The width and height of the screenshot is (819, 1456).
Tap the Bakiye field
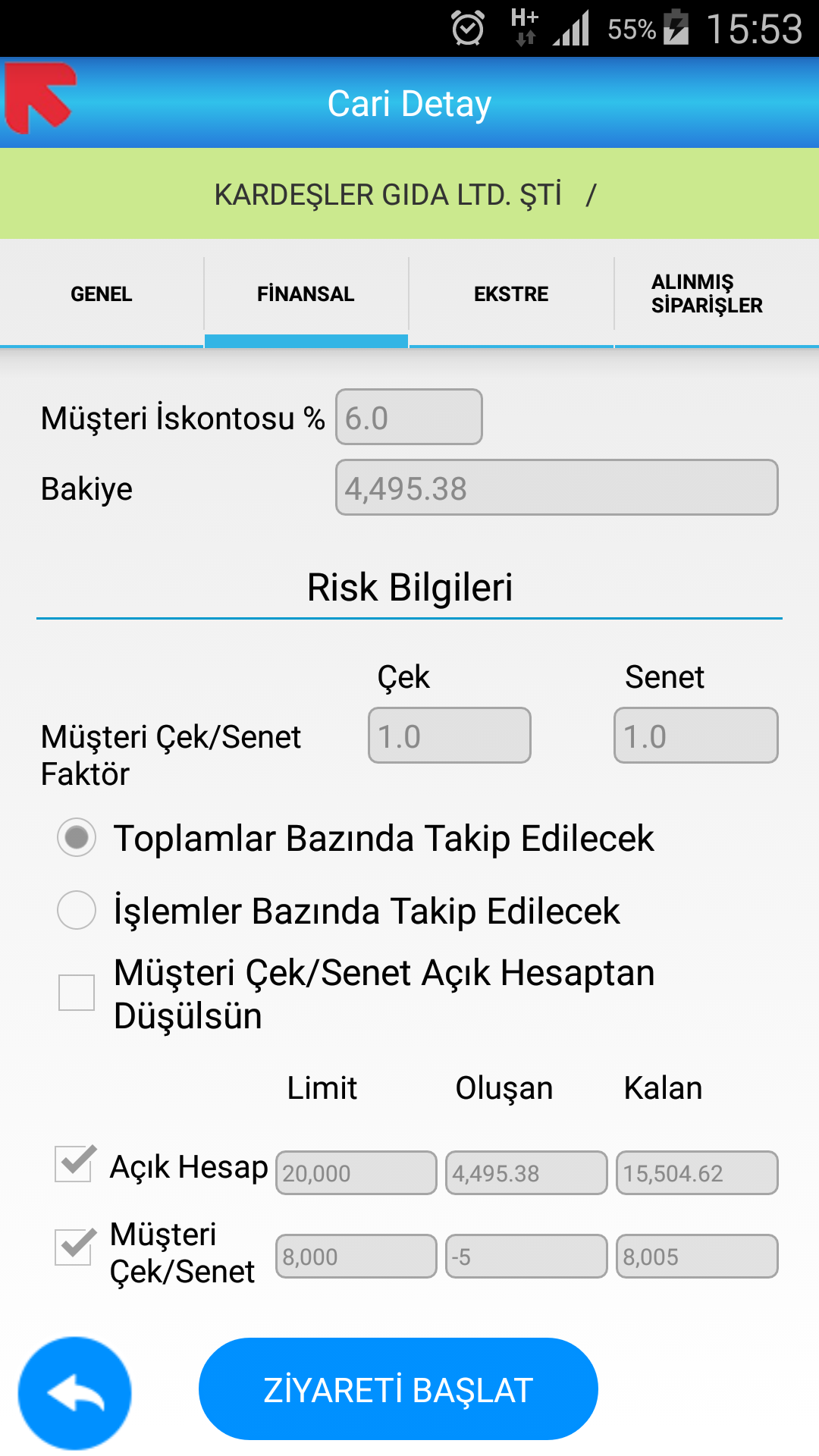pos(557,488)
